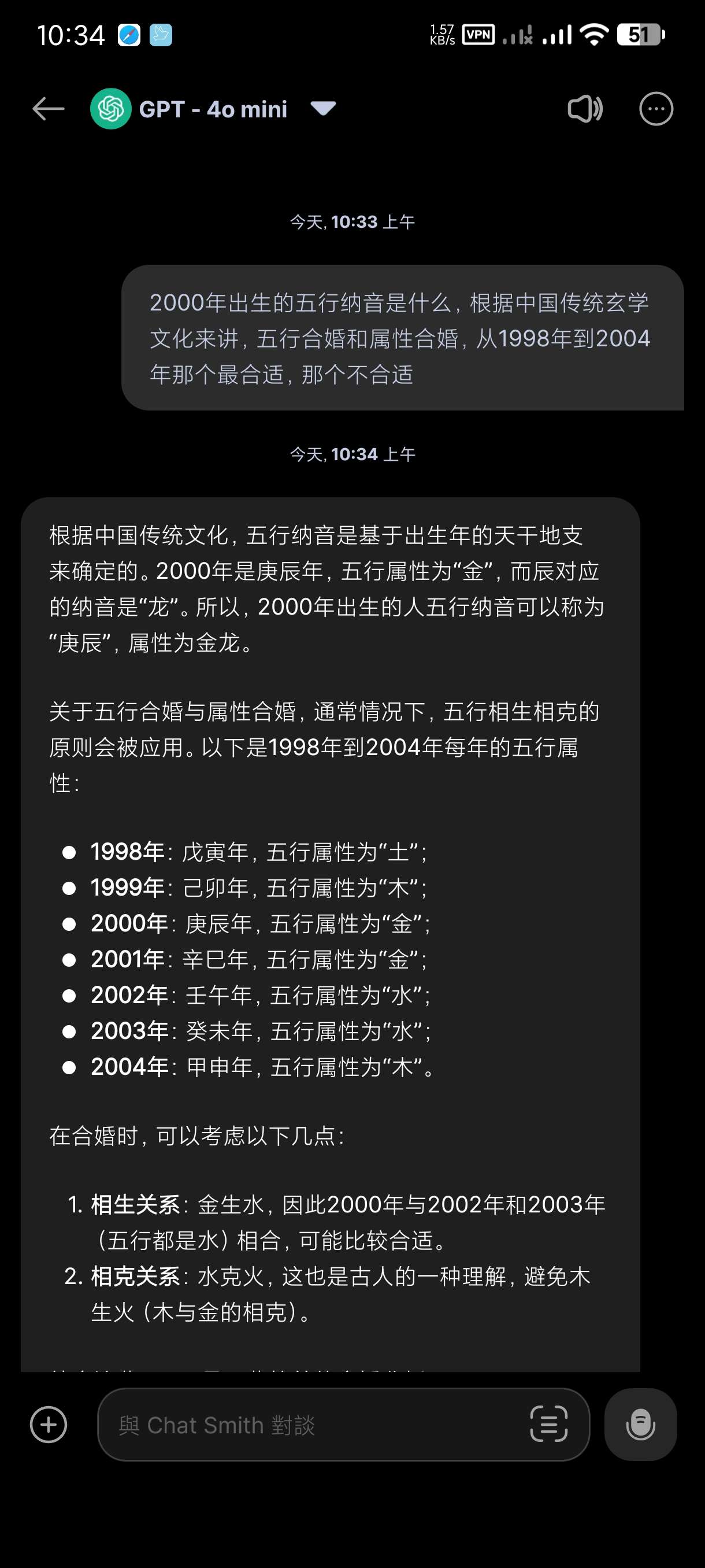
Task: Toggle the speaker read-aloud icon
Action: (585, 109)
